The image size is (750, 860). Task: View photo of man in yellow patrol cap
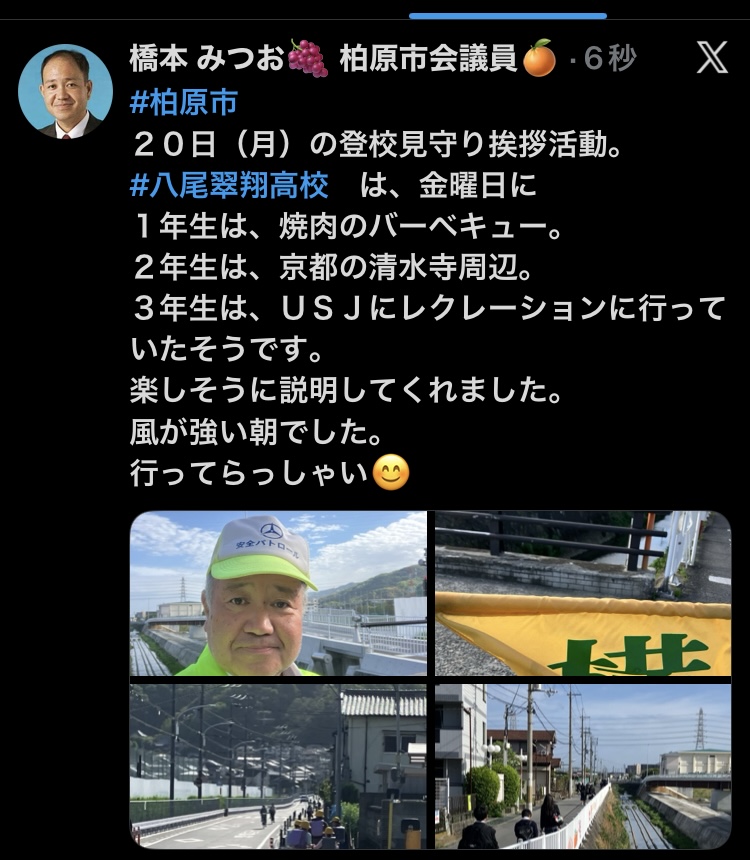(278, 594)
